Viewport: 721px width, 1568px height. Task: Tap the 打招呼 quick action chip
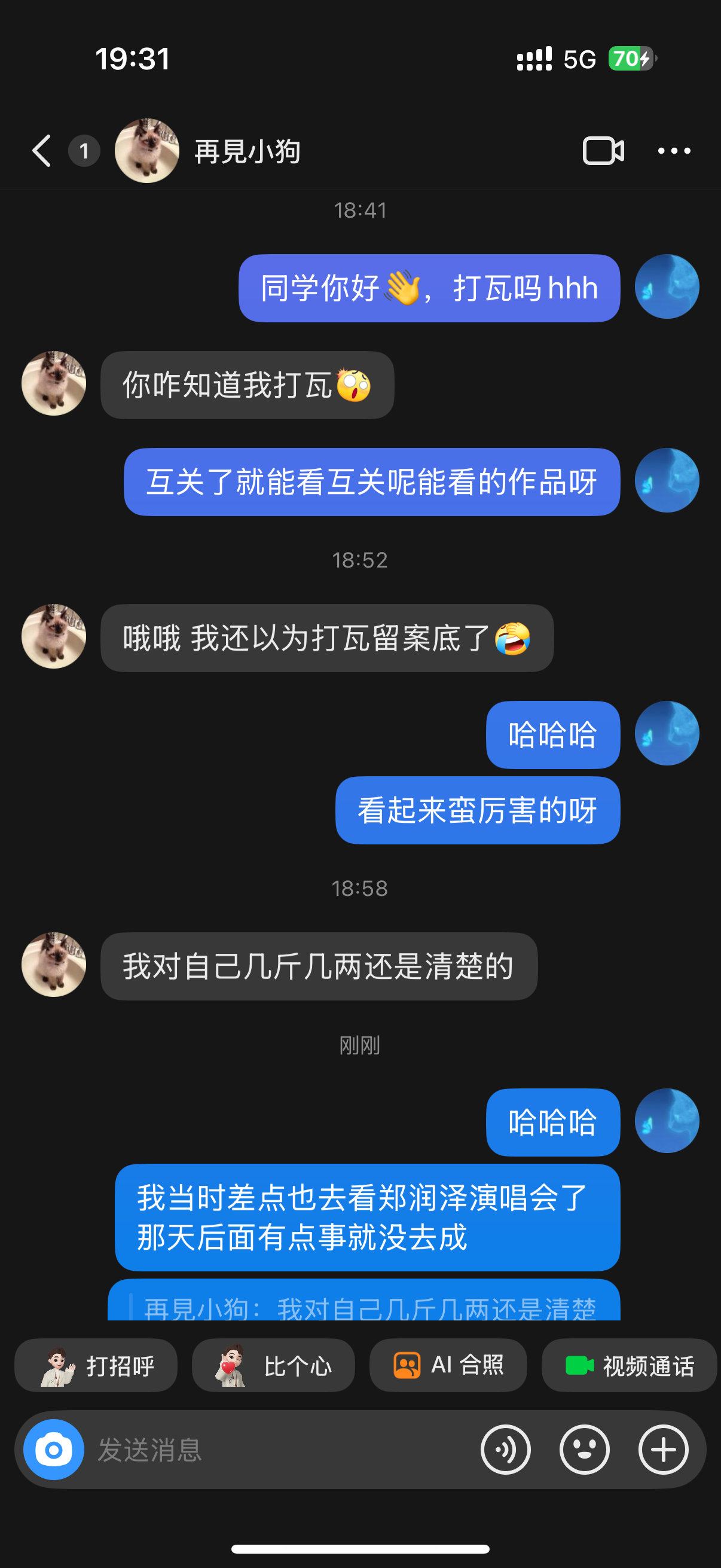coord(96,1366)
